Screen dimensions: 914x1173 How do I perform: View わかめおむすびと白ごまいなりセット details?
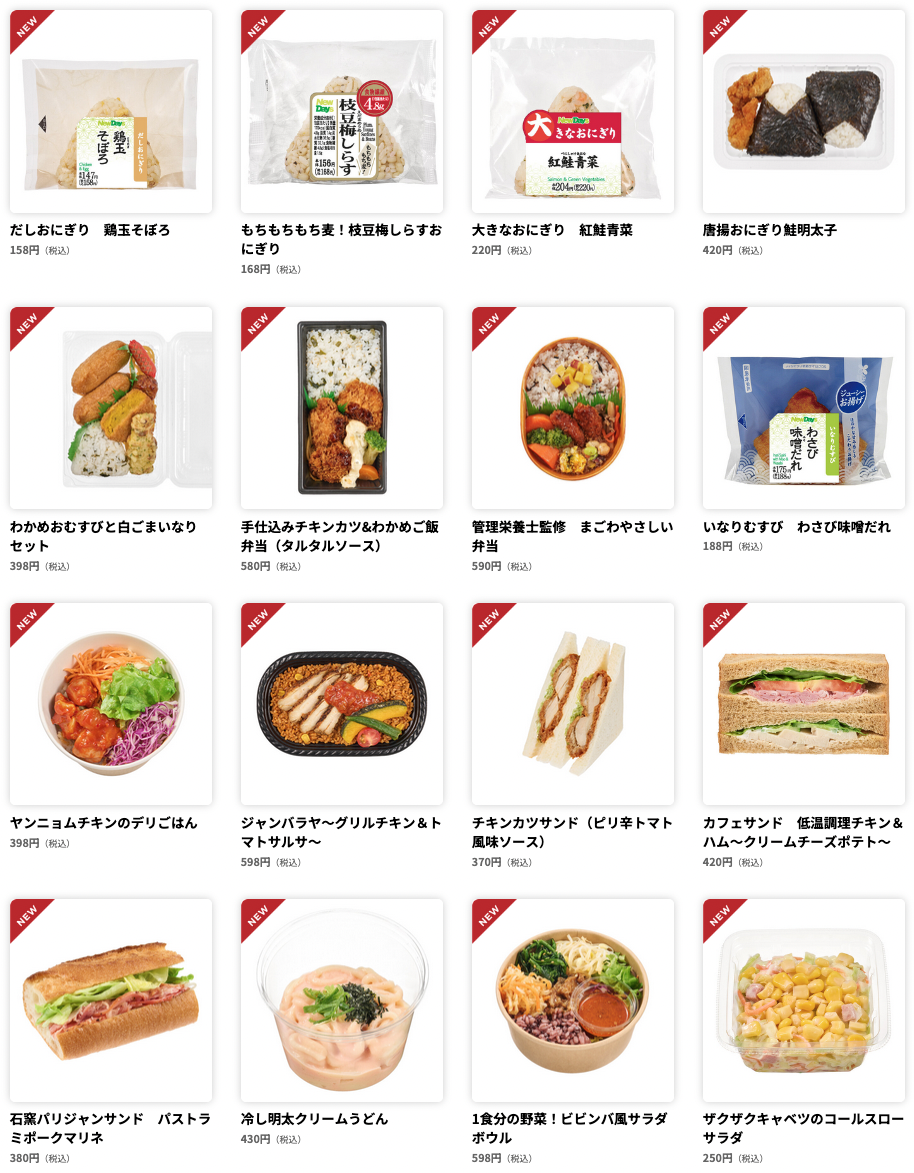point(110,408)
